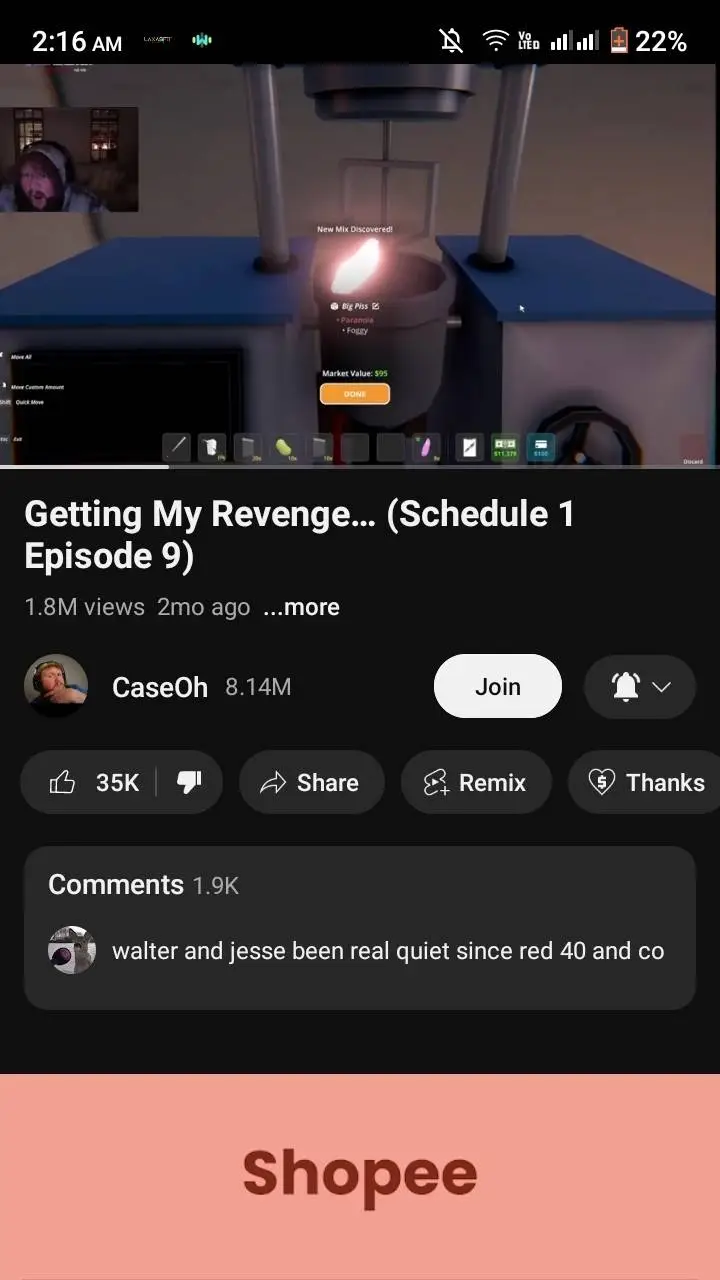Viewport: 720px width, 1280px height.
Task: Open the notification bell dropdown
Action: [640, 687]
